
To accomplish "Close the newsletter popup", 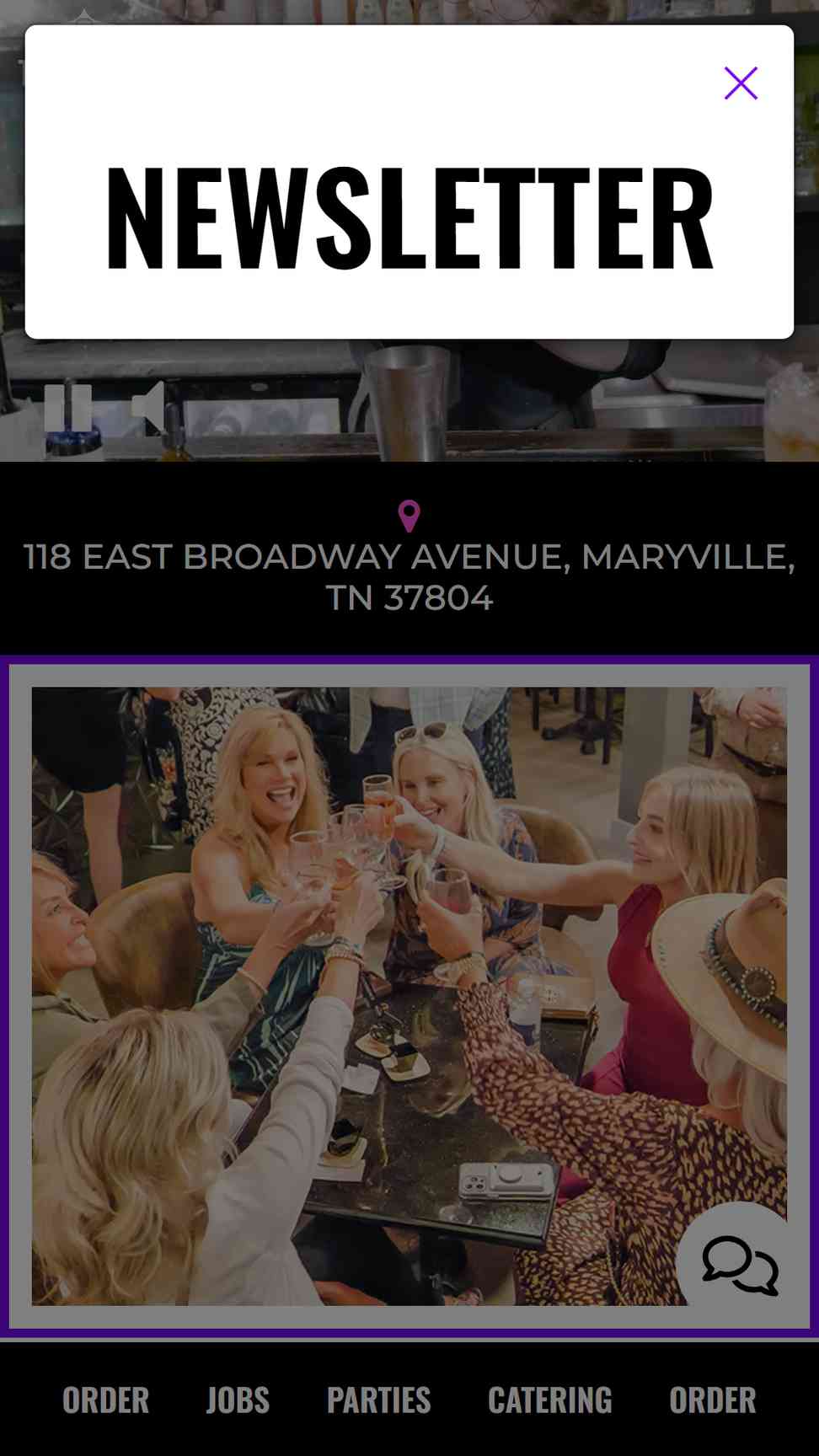I will (741, 83).
